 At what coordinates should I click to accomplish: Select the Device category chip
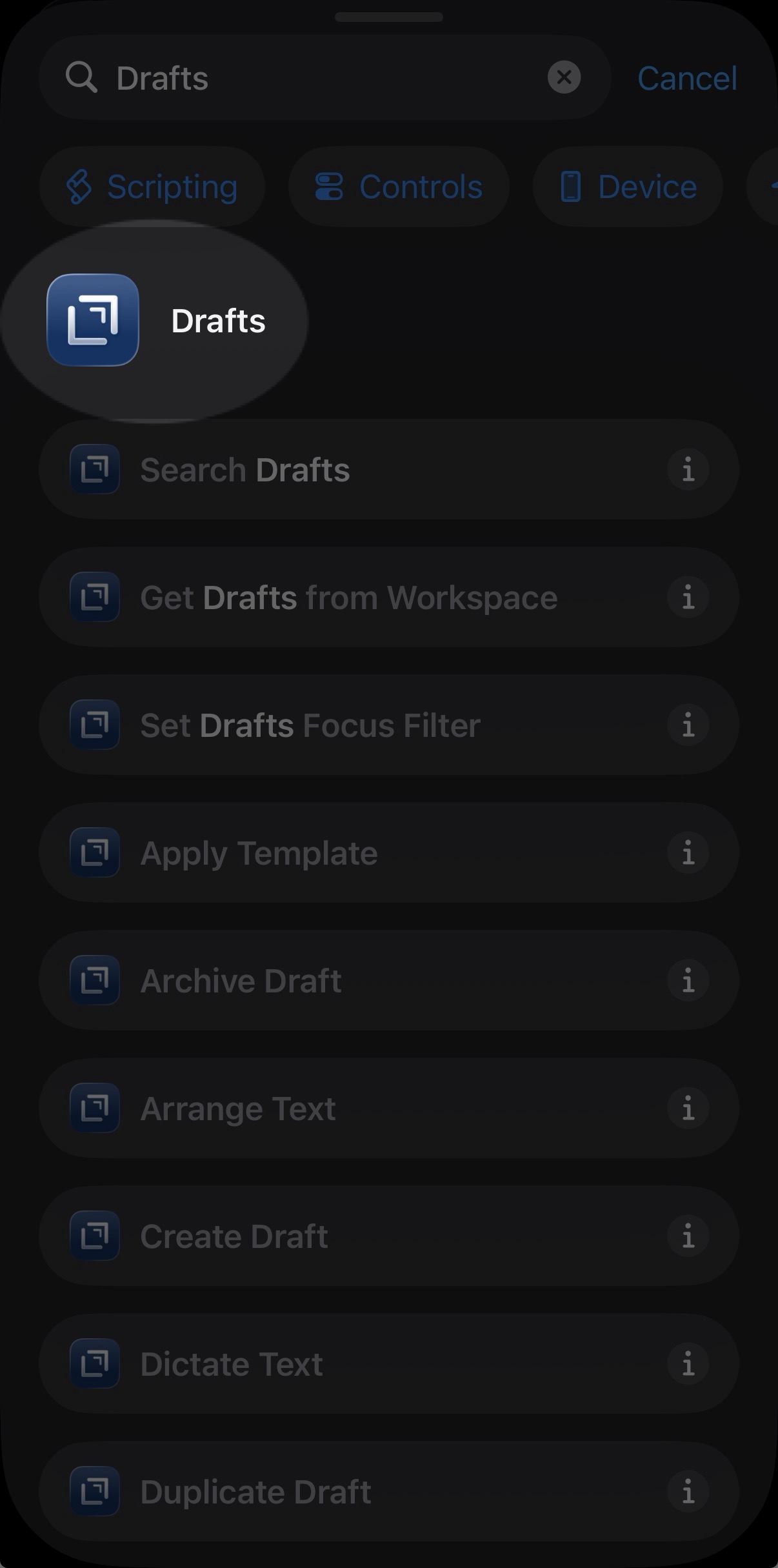pos(628,187)
